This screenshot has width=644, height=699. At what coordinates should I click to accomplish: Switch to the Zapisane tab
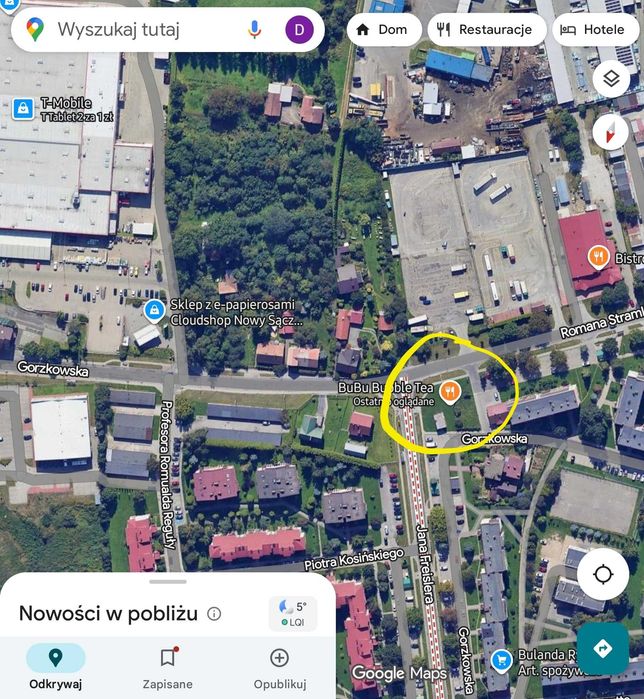tap(167, 667)
